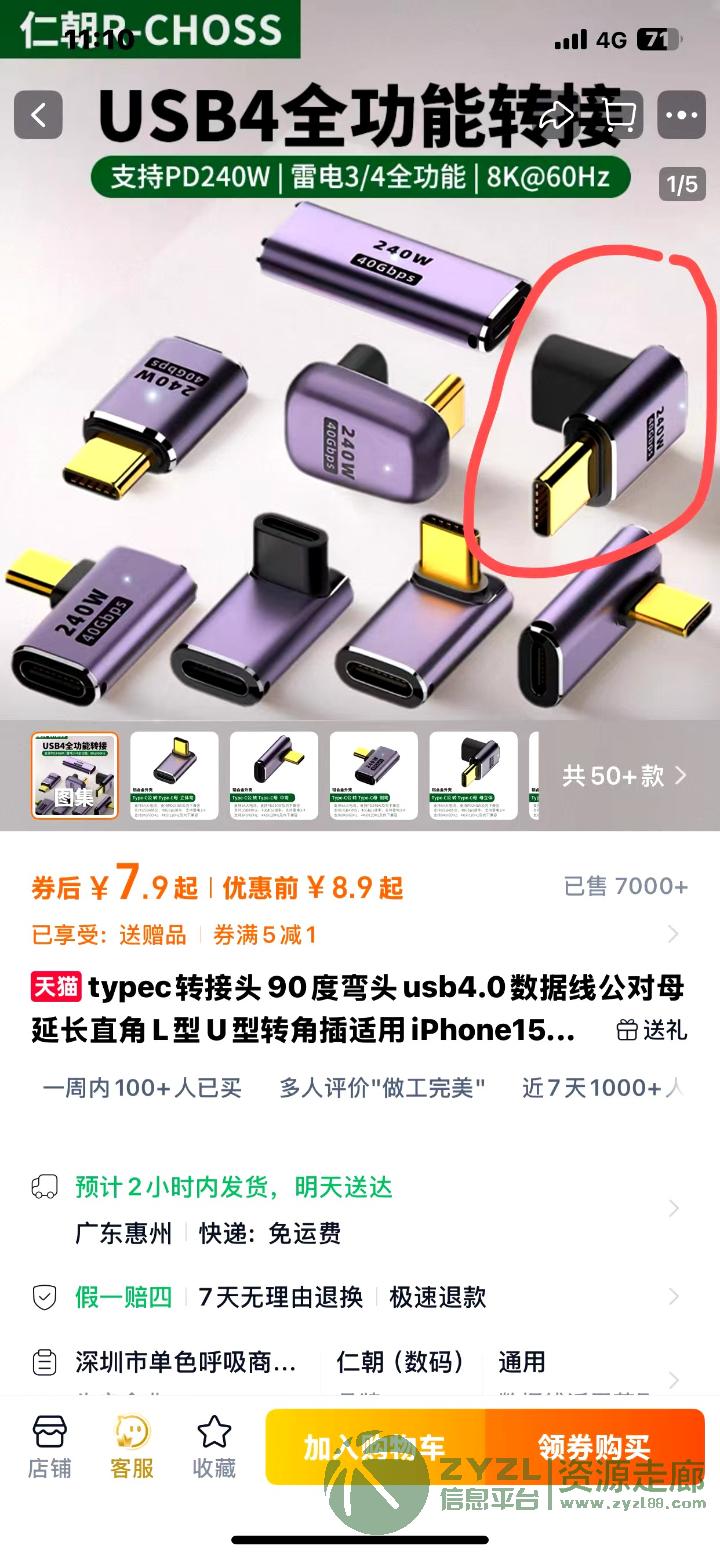The width and height of the screenshot is (720, 1558).
Task: View all 共50+款 product variants
Action: coord(624,776)
